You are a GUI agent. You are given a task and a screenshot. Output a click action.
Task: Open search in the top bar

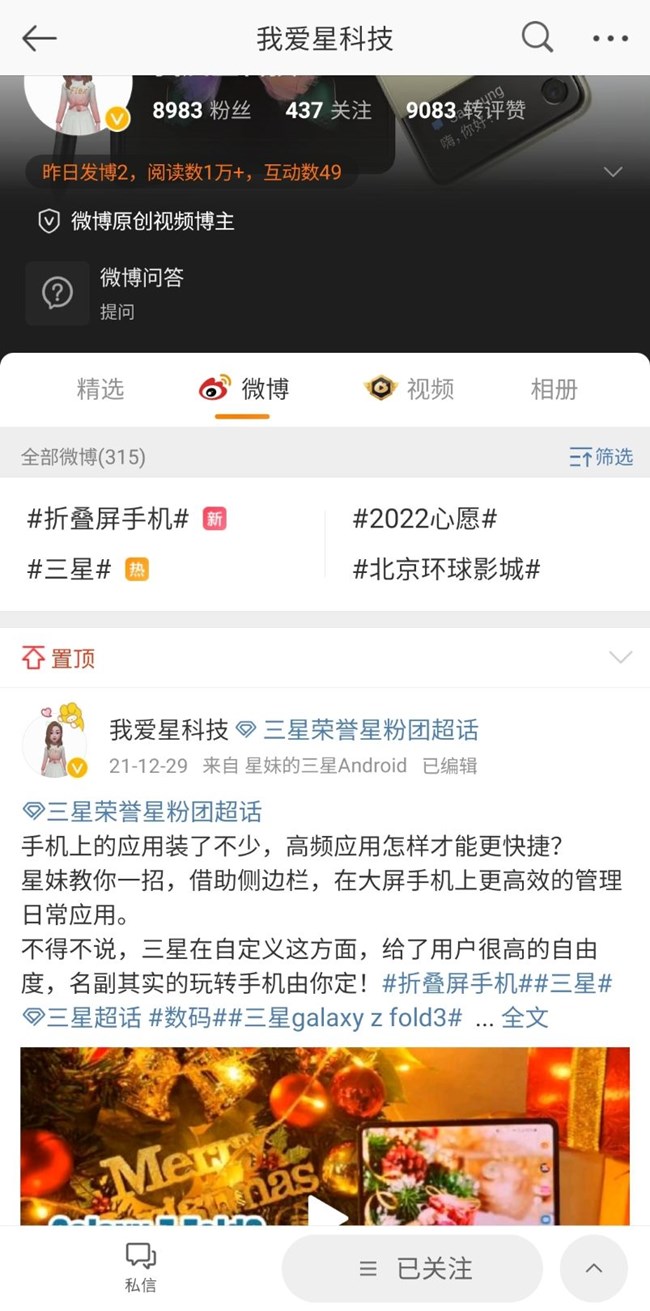[x=537, y=38]
